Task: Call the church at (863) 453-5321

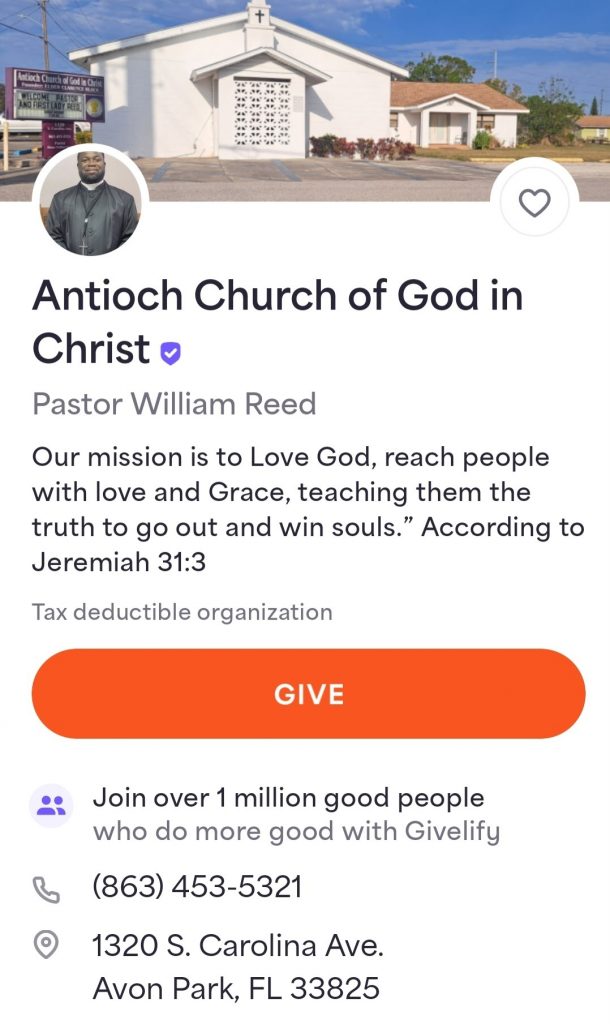Action: click(x=197, y=887)
